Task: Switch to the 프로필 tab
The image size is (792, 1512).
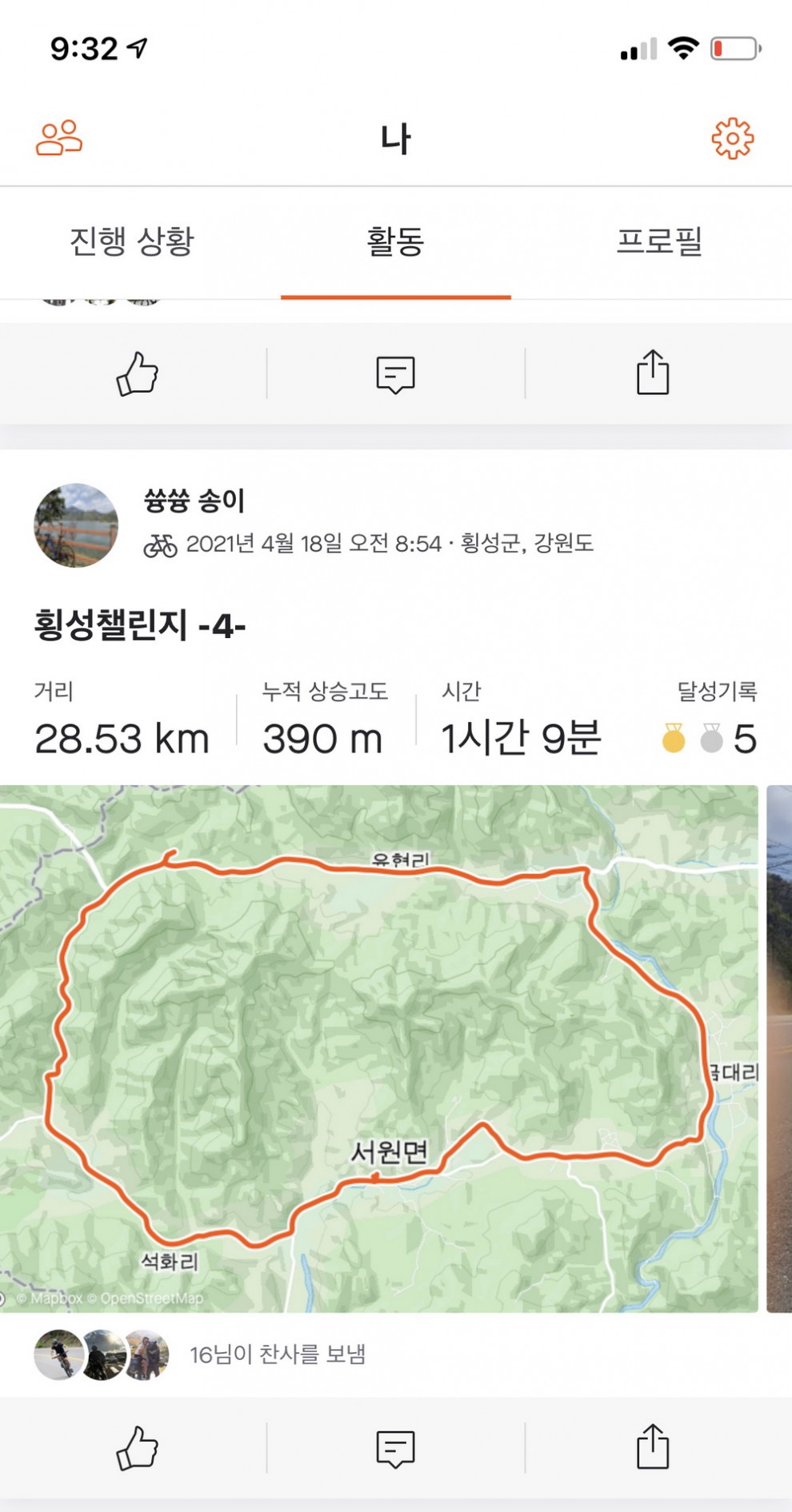Action: (659, 241)
